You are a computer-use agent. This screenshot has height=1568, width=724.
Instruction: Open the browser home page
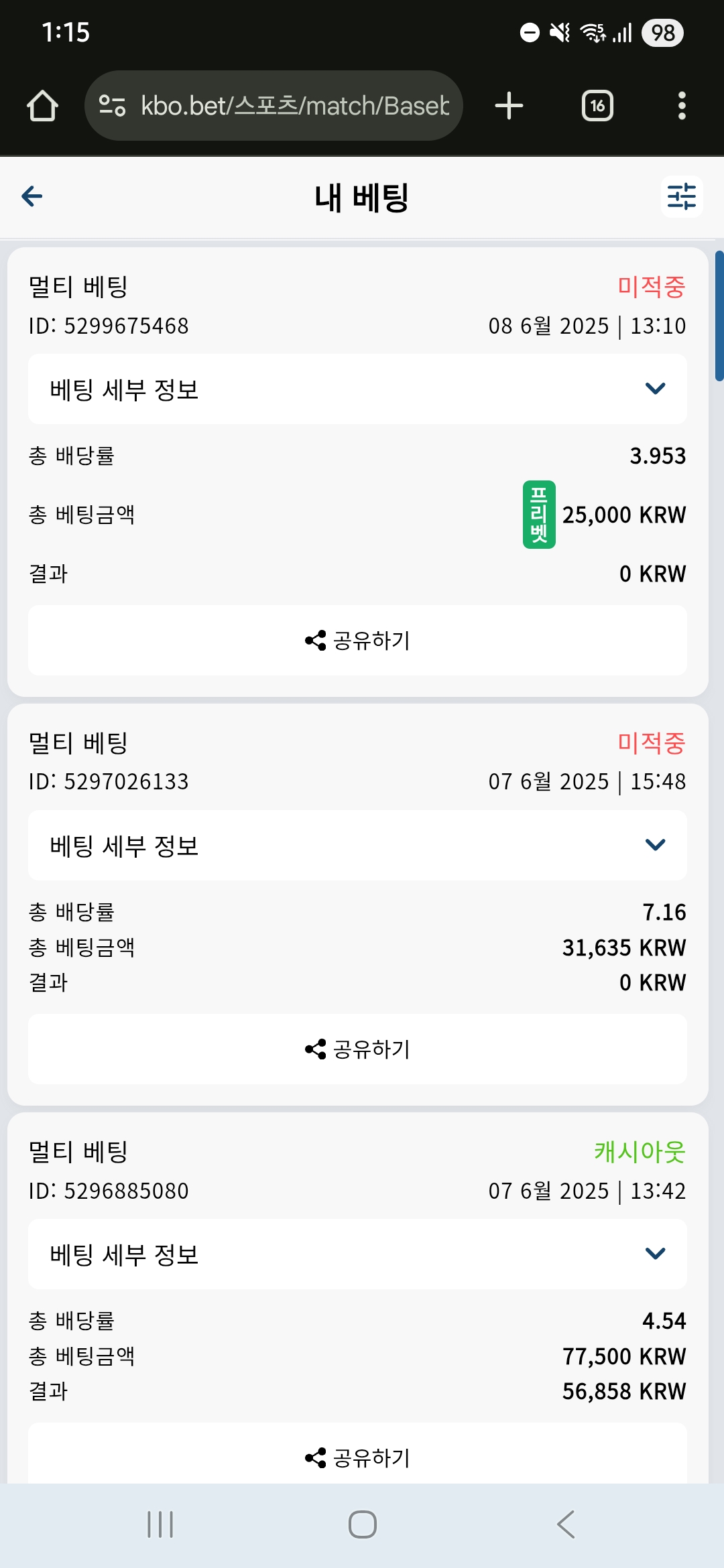42,106
